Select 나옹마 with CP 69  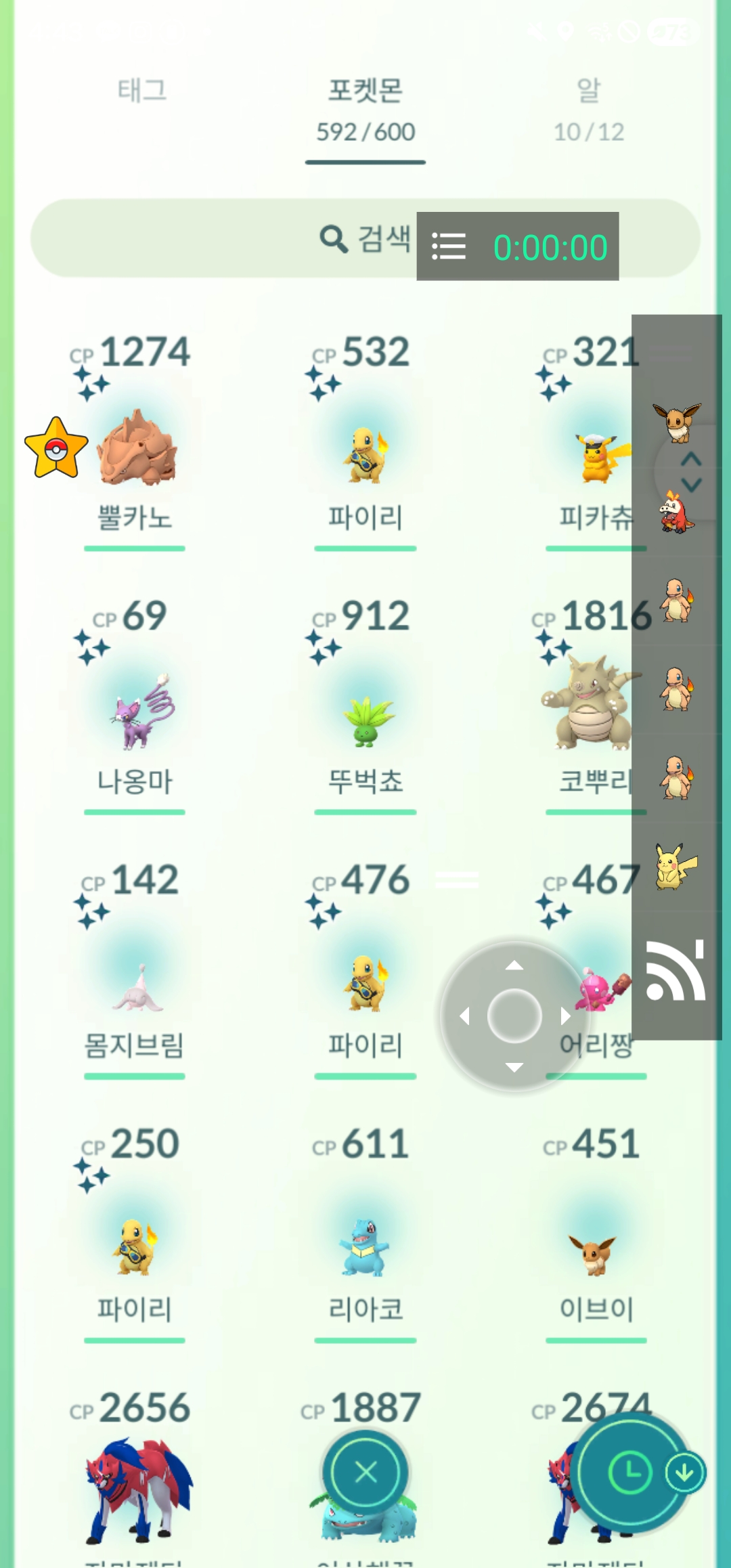134,704
